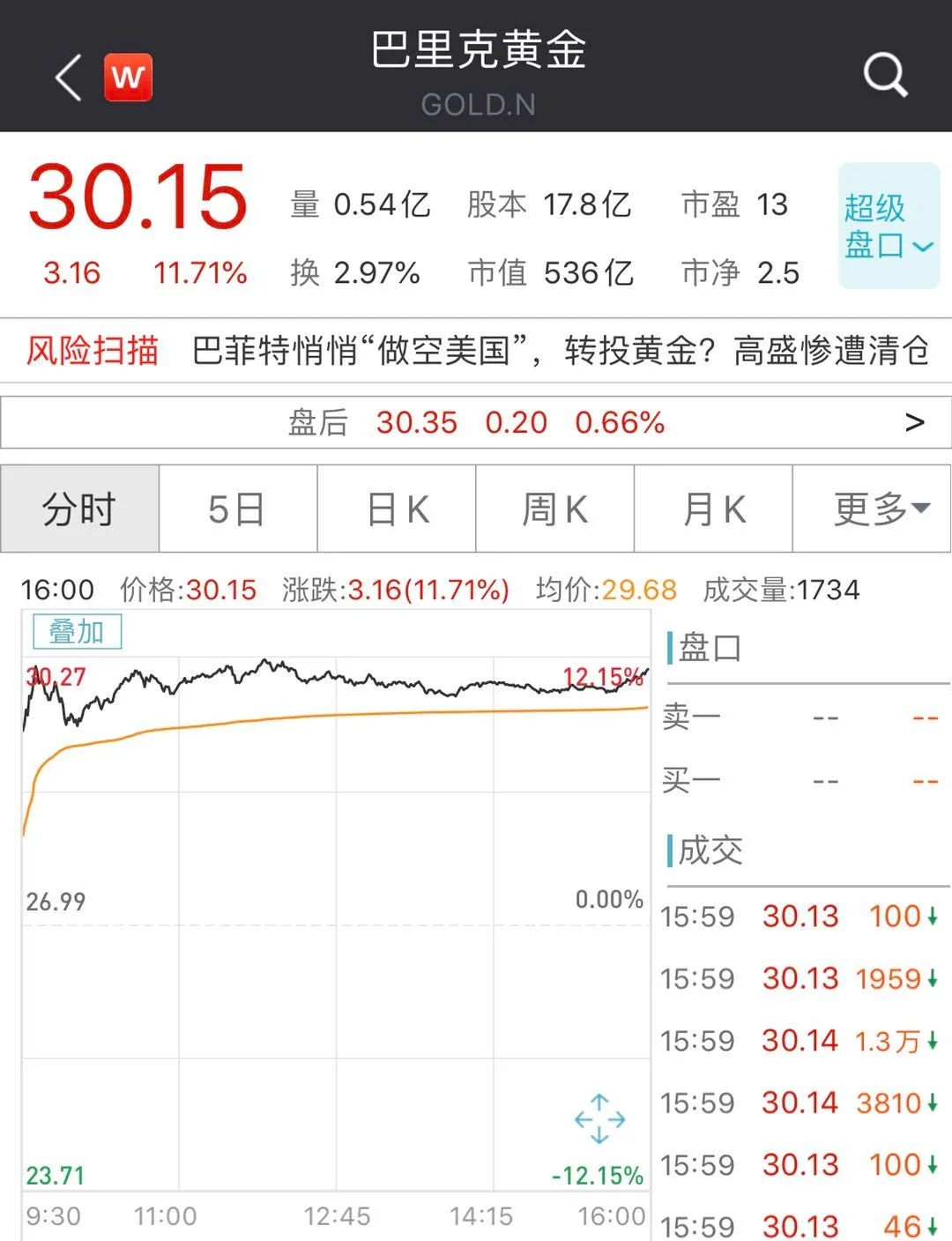Switch to the 周K chart tab

coord(554,509)
